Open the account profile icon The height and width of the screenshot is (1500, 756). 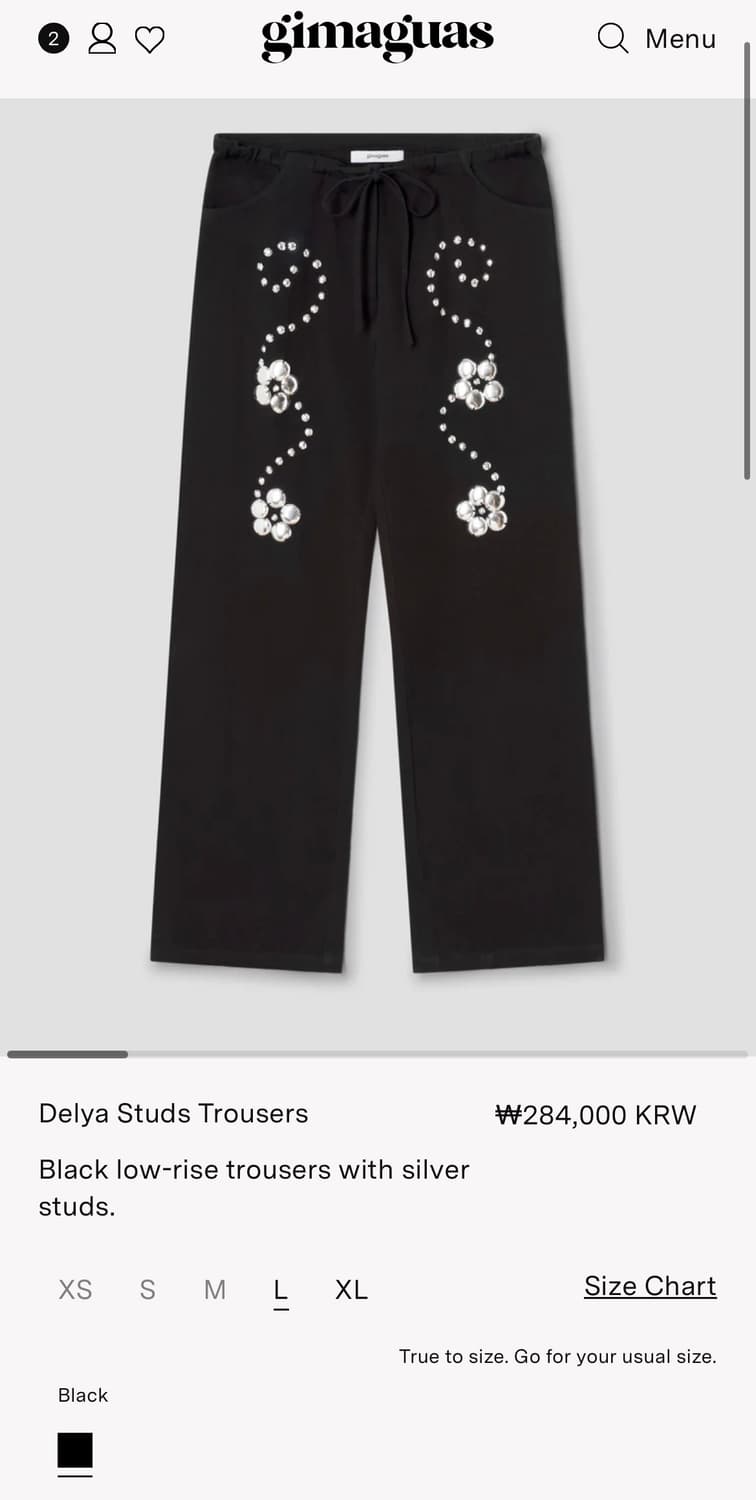coord(101,39)
